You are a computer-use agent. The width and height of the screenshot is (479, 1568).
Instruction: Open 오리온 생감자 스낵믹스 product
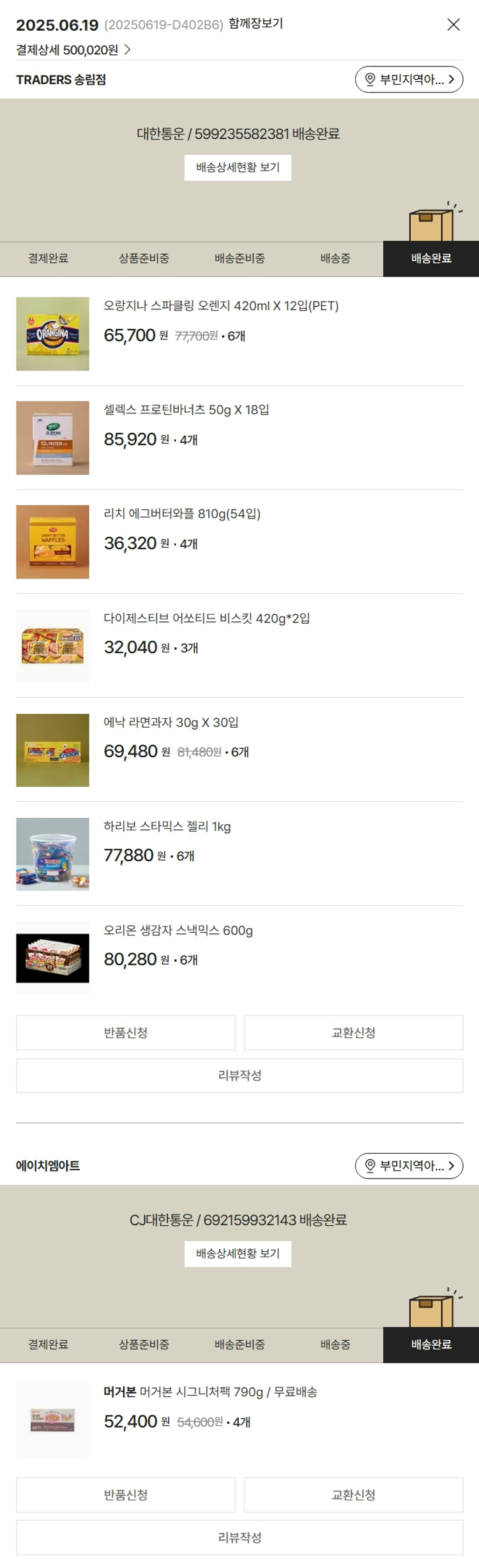coord(178,930)
